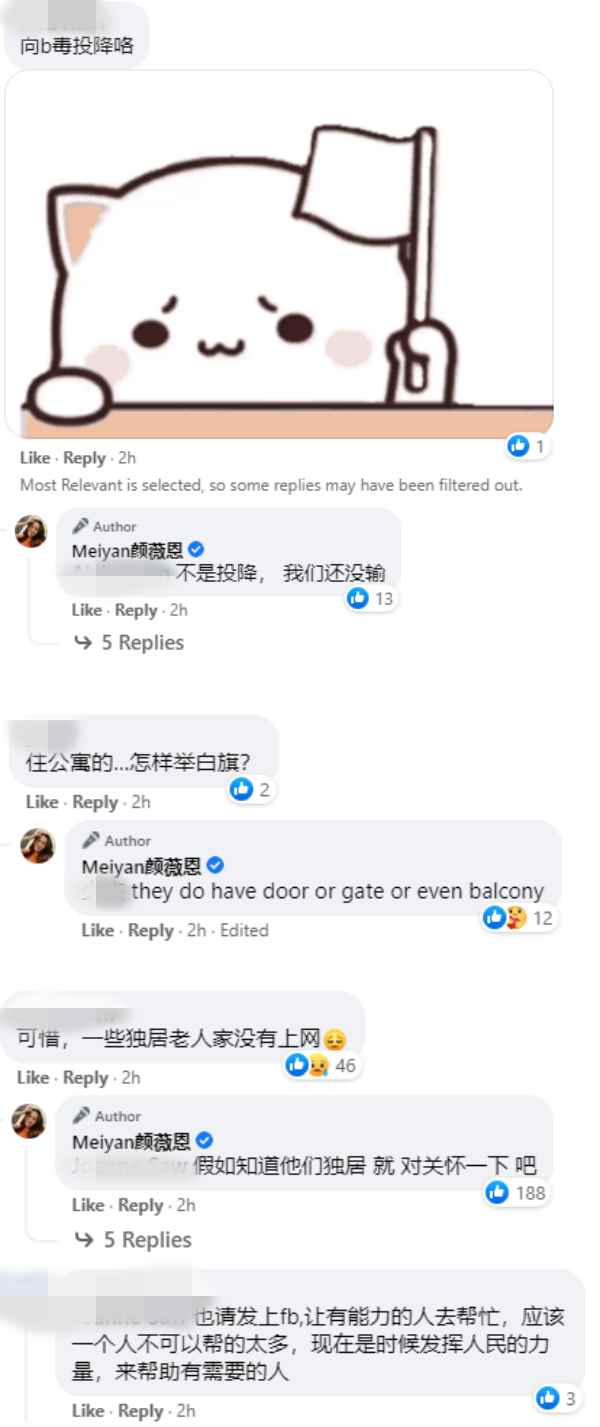Like Meiyan's reply 不是投降，我们还没输

[86, 610]
